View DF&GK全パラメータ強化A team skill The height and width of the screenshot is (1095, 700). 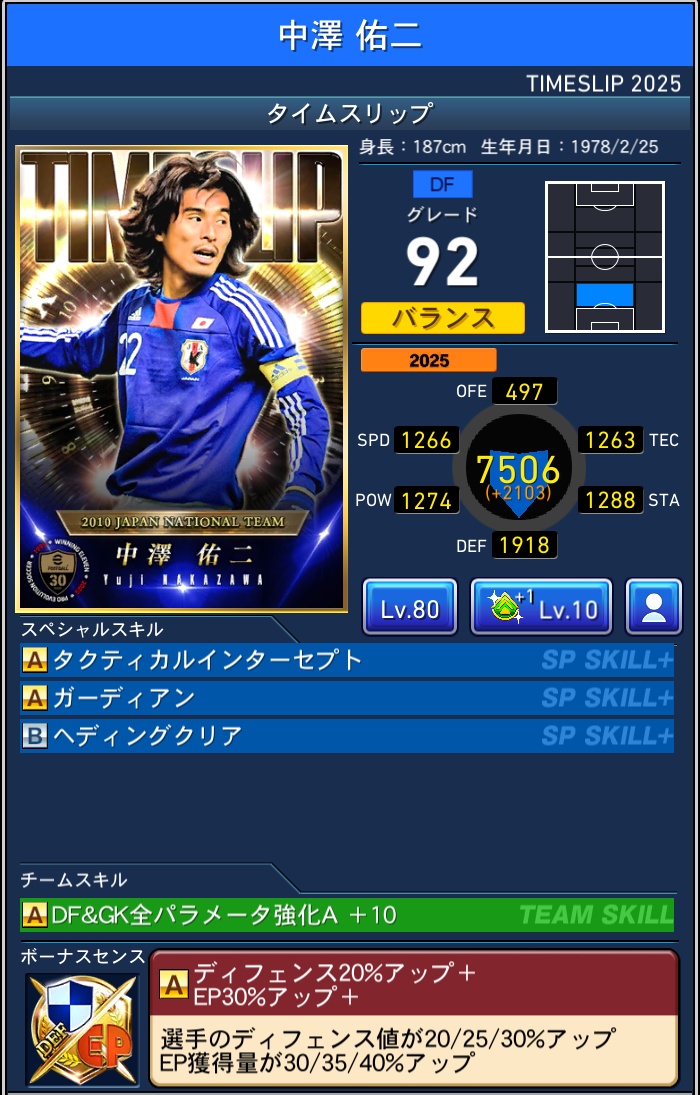[346, 914]
